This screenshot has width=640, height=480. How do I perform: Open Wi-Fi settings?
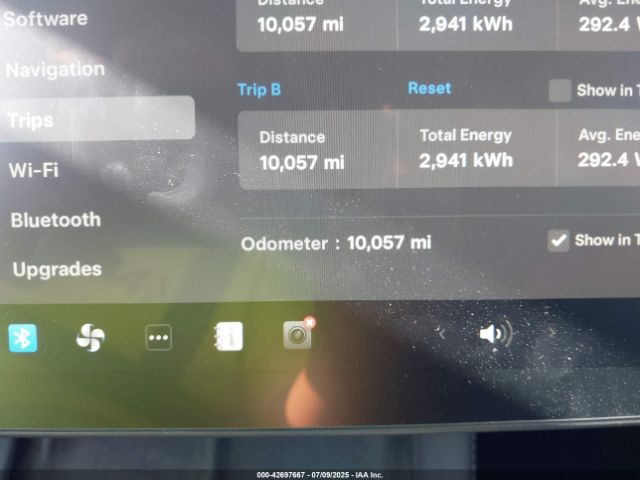click(x=34, y=170)
